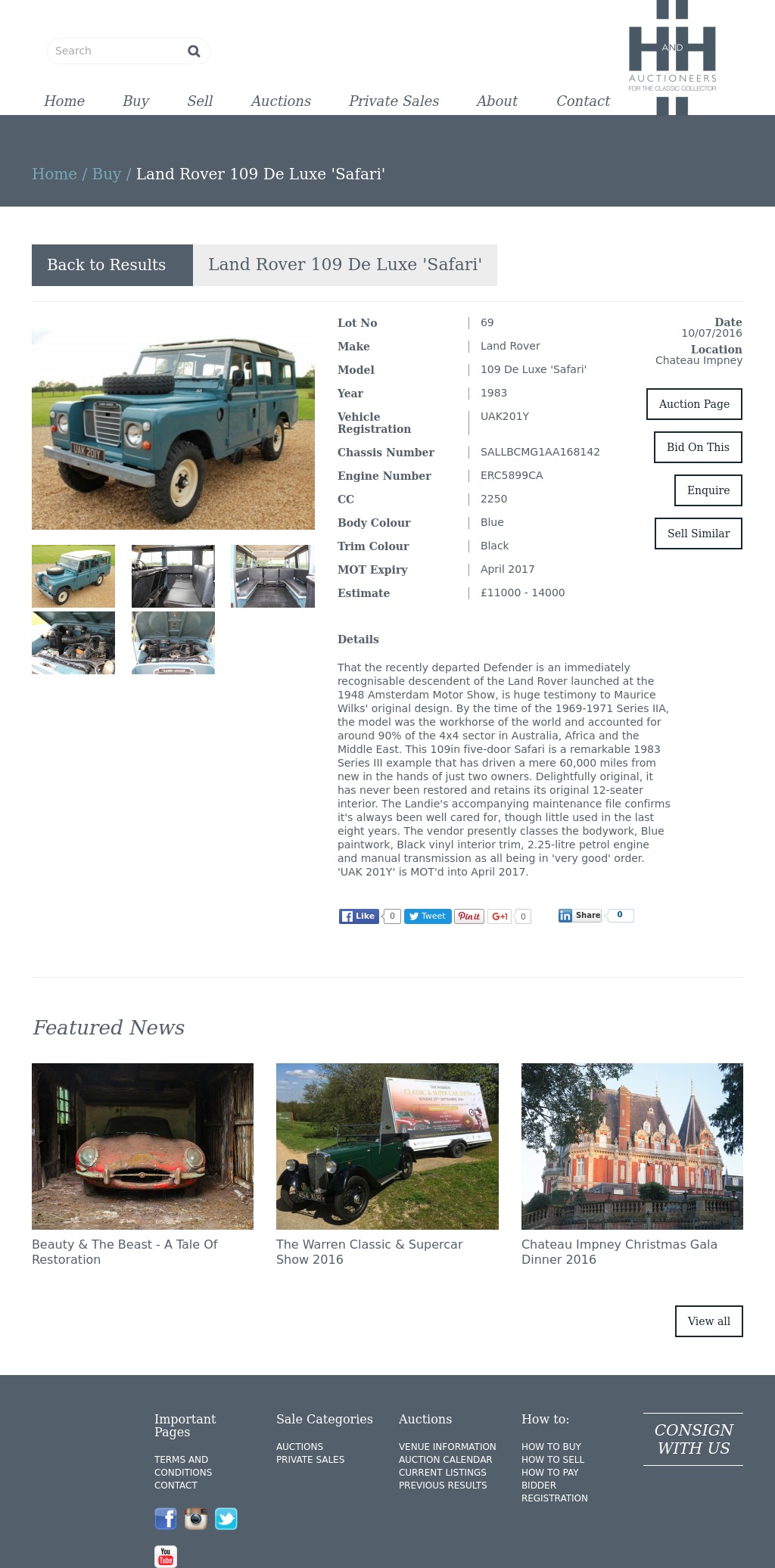
Task: Tap the magnifier search icon
Action: [194, 51]
